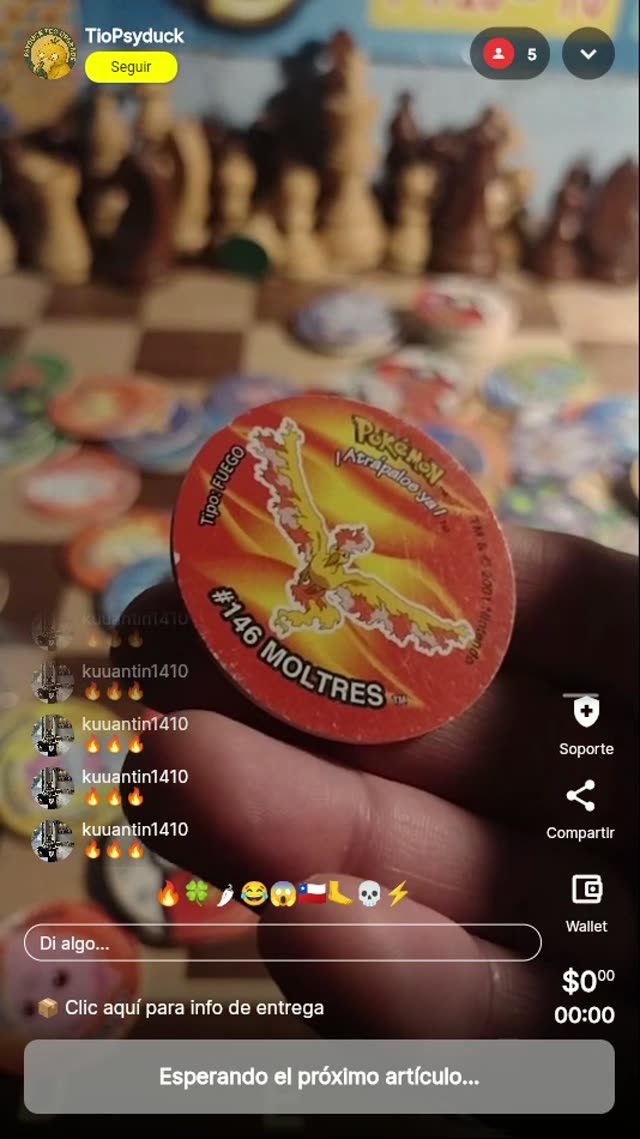Send the laughing emoji reaction
Image resolution: width=640 pixels, height=1139 pixels.
[254, 894]
